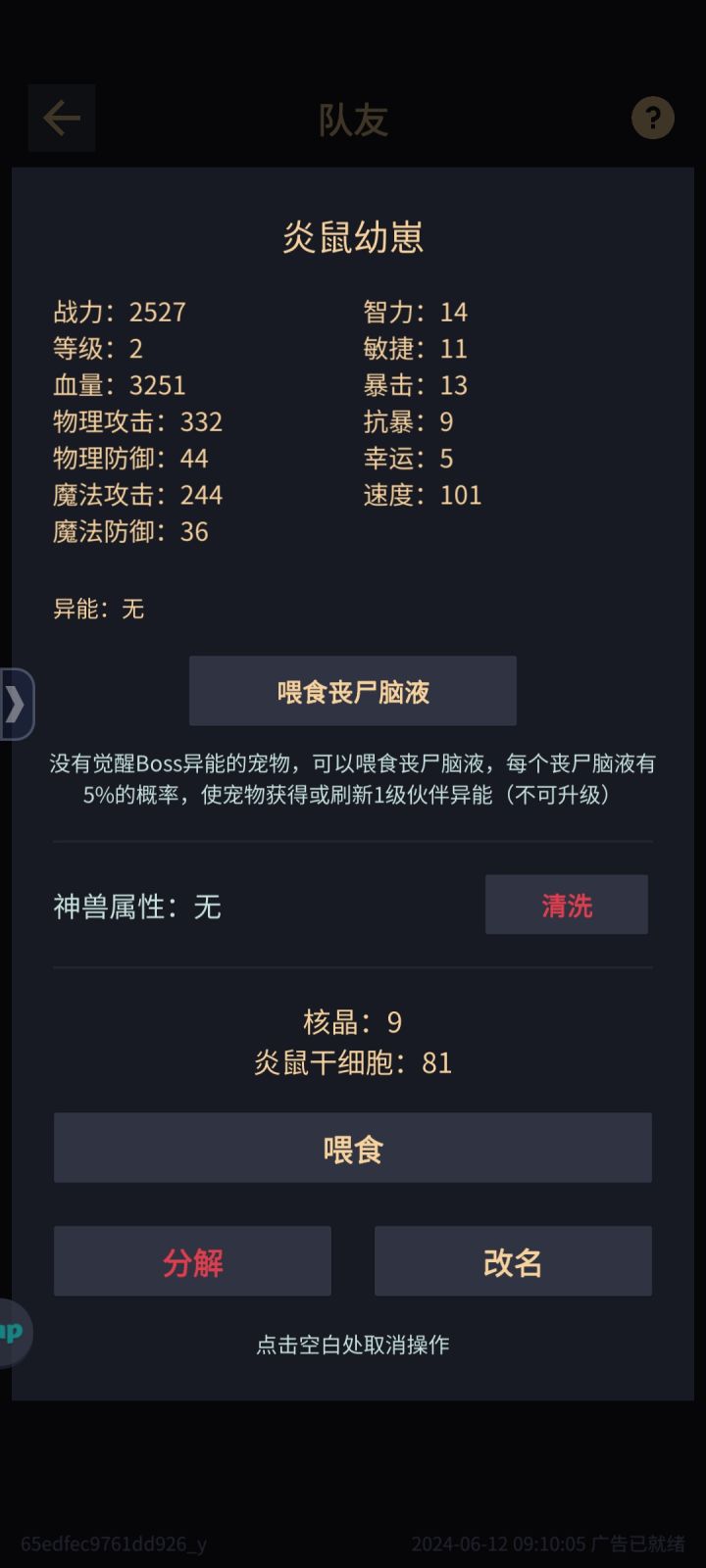
Task: Tap the floating app badge on the left edge
Action: (x=12, y=1331)
